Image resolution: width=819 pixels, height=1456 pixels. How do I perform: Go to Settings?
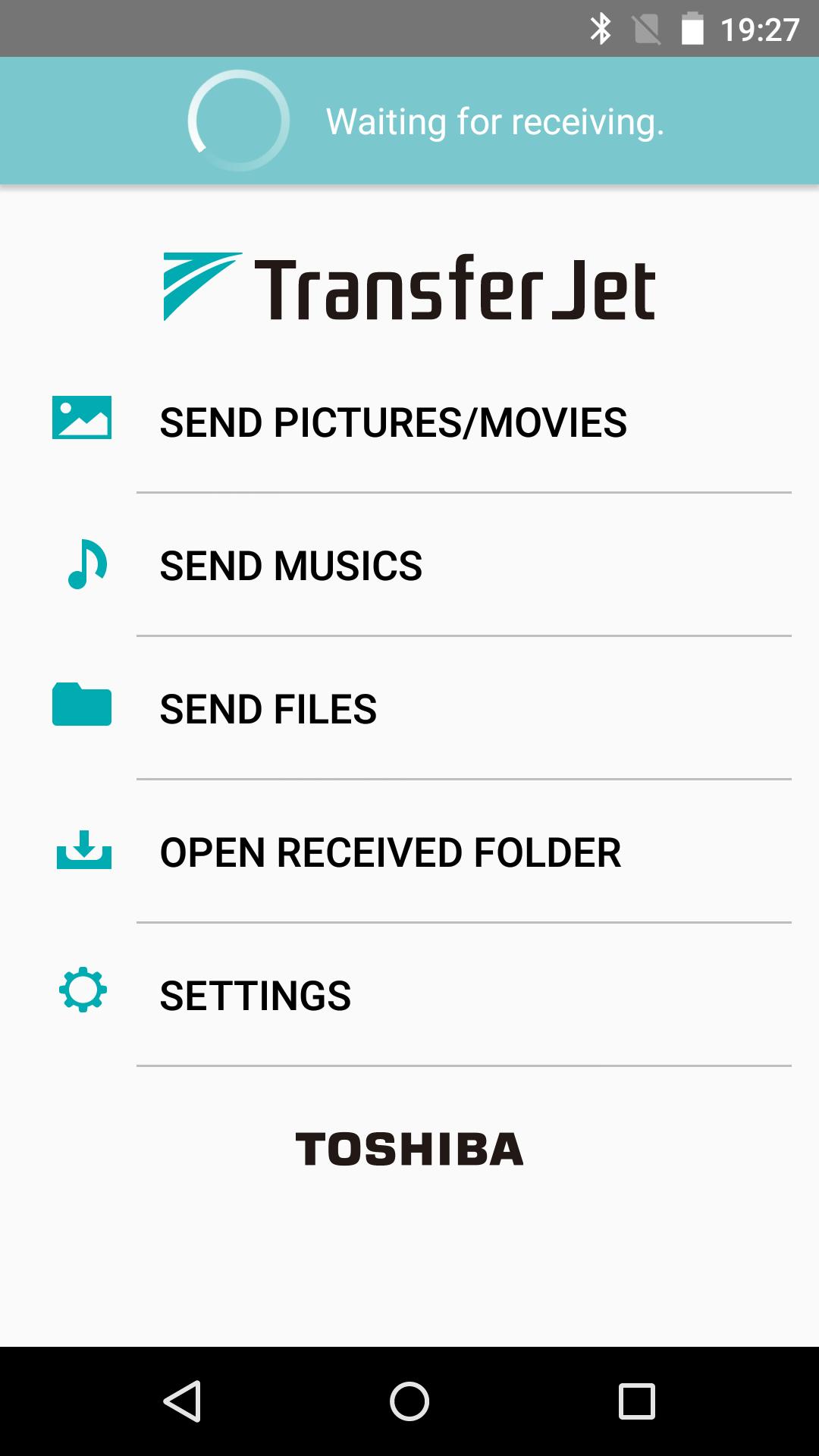coord(256,995)
